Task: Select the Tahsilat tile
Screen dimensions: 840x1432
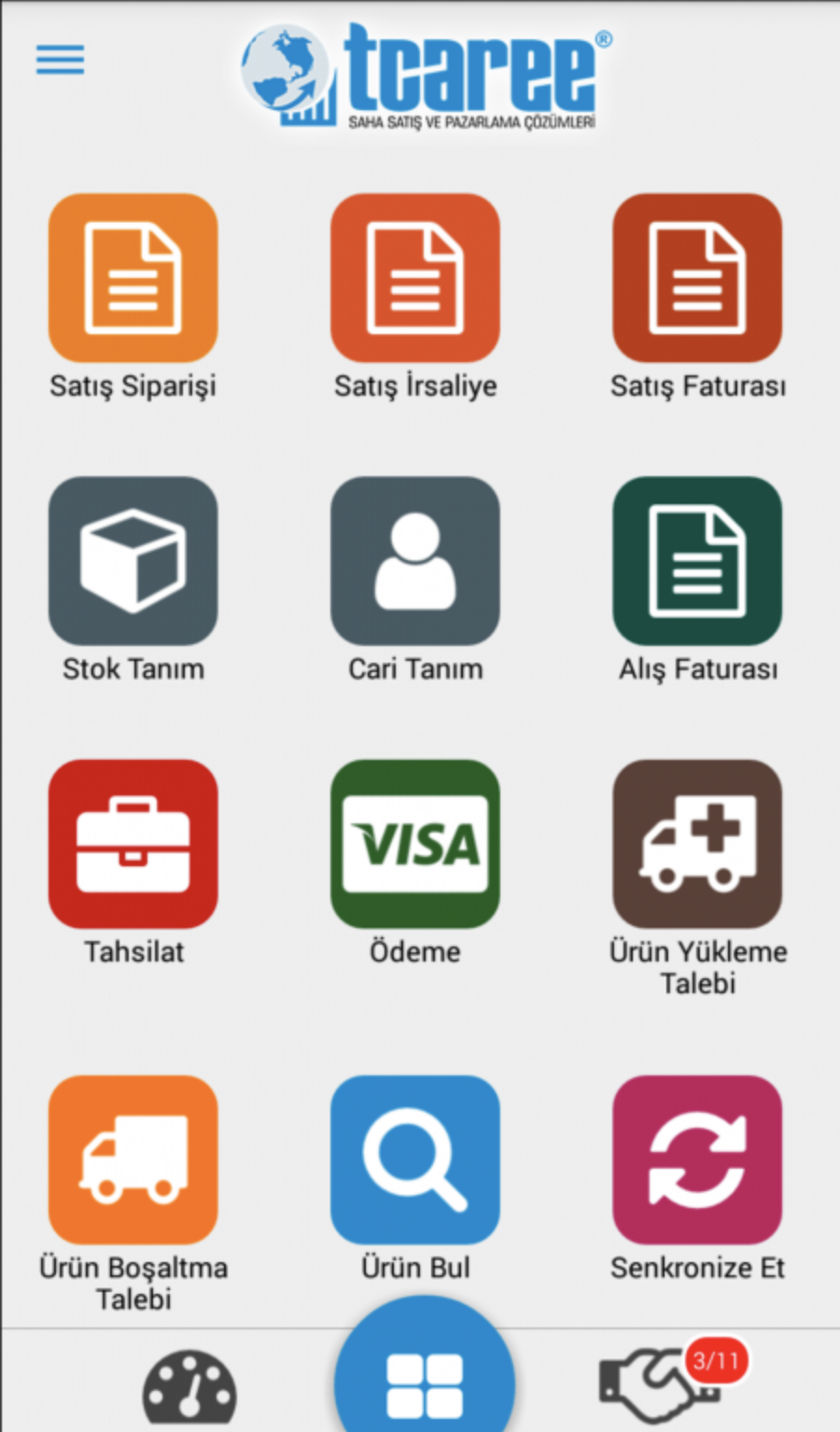Action: [x=133, y=844]
